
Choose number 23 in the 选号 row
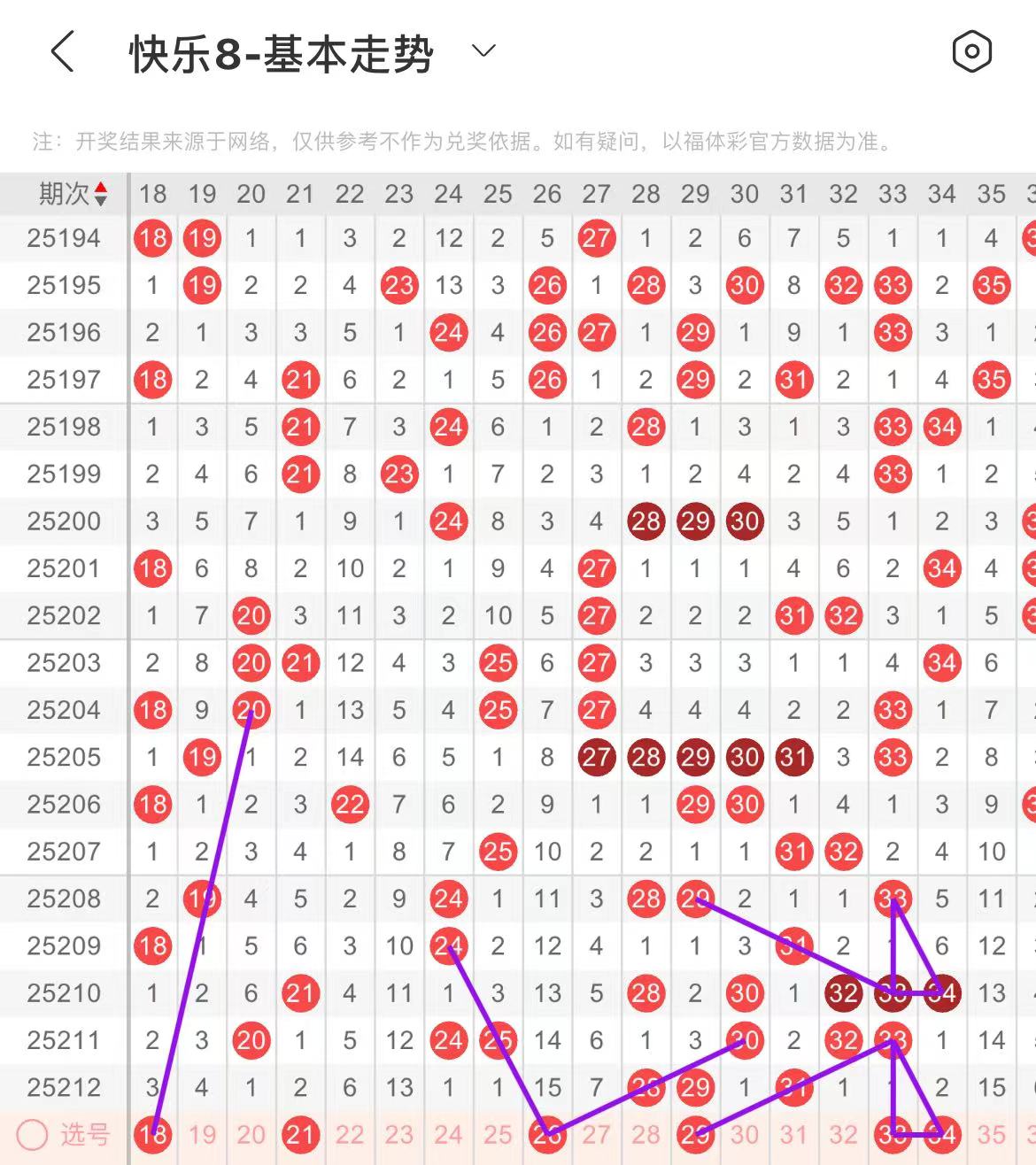[x=399, y=1134]
